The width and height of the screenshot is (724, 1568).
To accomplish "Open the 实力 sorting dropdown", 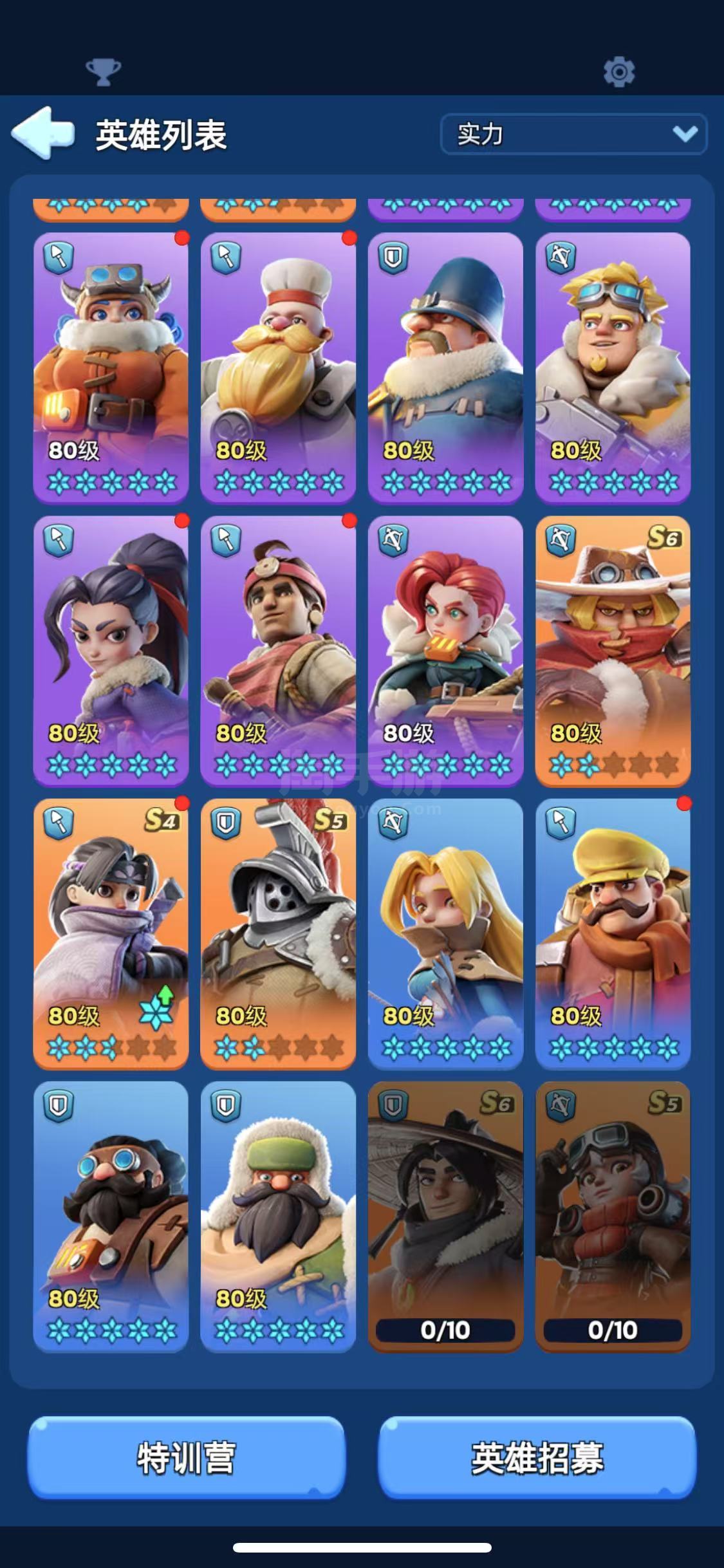I will (573, 134).
